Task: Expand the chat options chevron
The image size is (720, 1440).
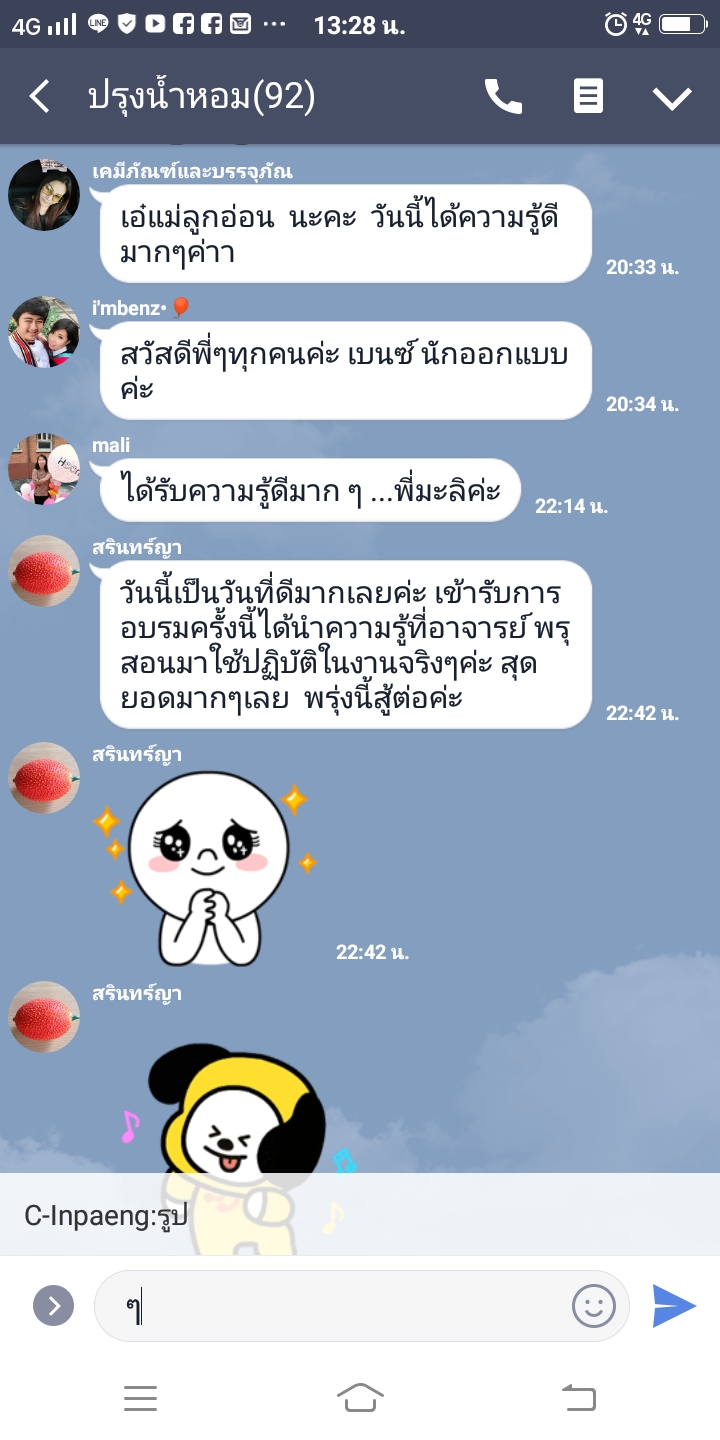Action: [672, 97]
